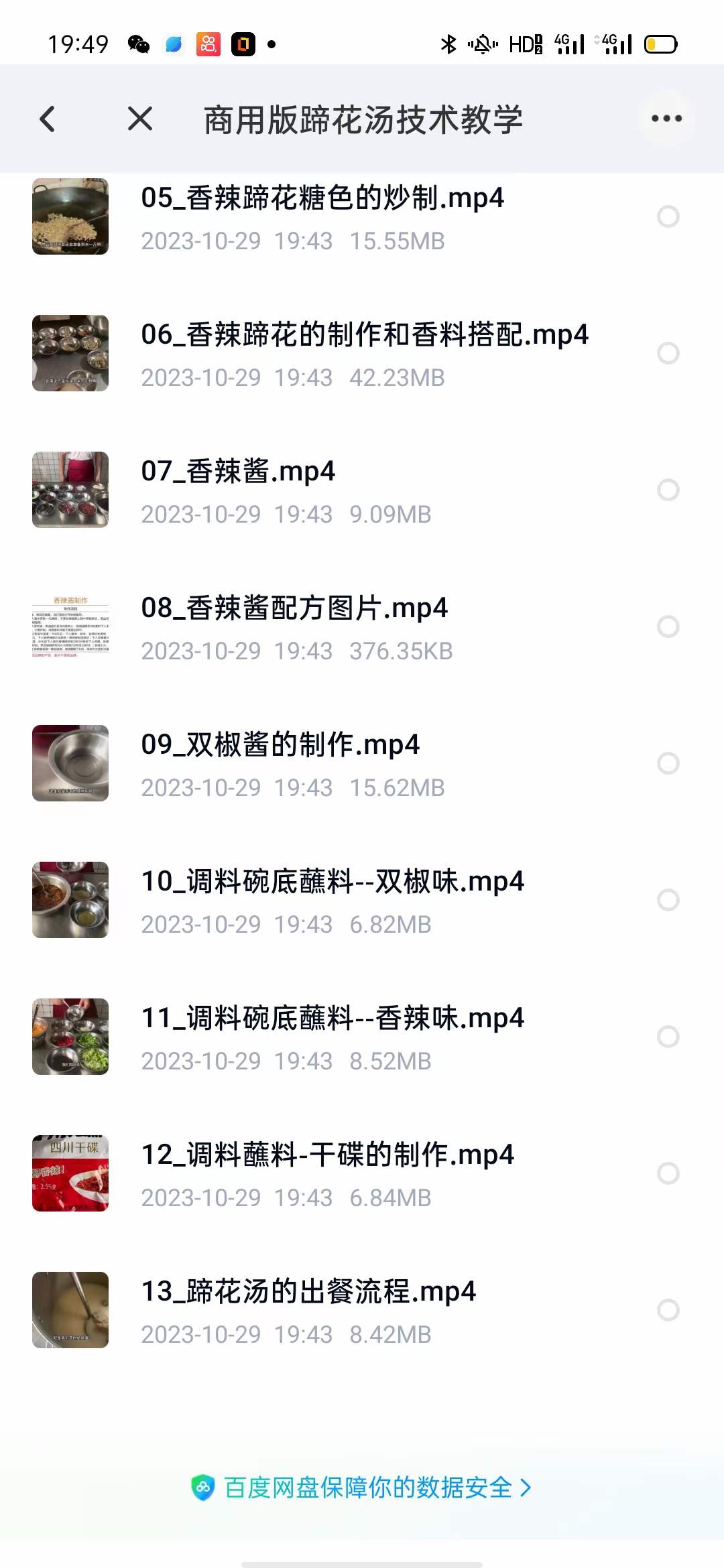Tap the battery indicator in the status bar

[660, 43]
